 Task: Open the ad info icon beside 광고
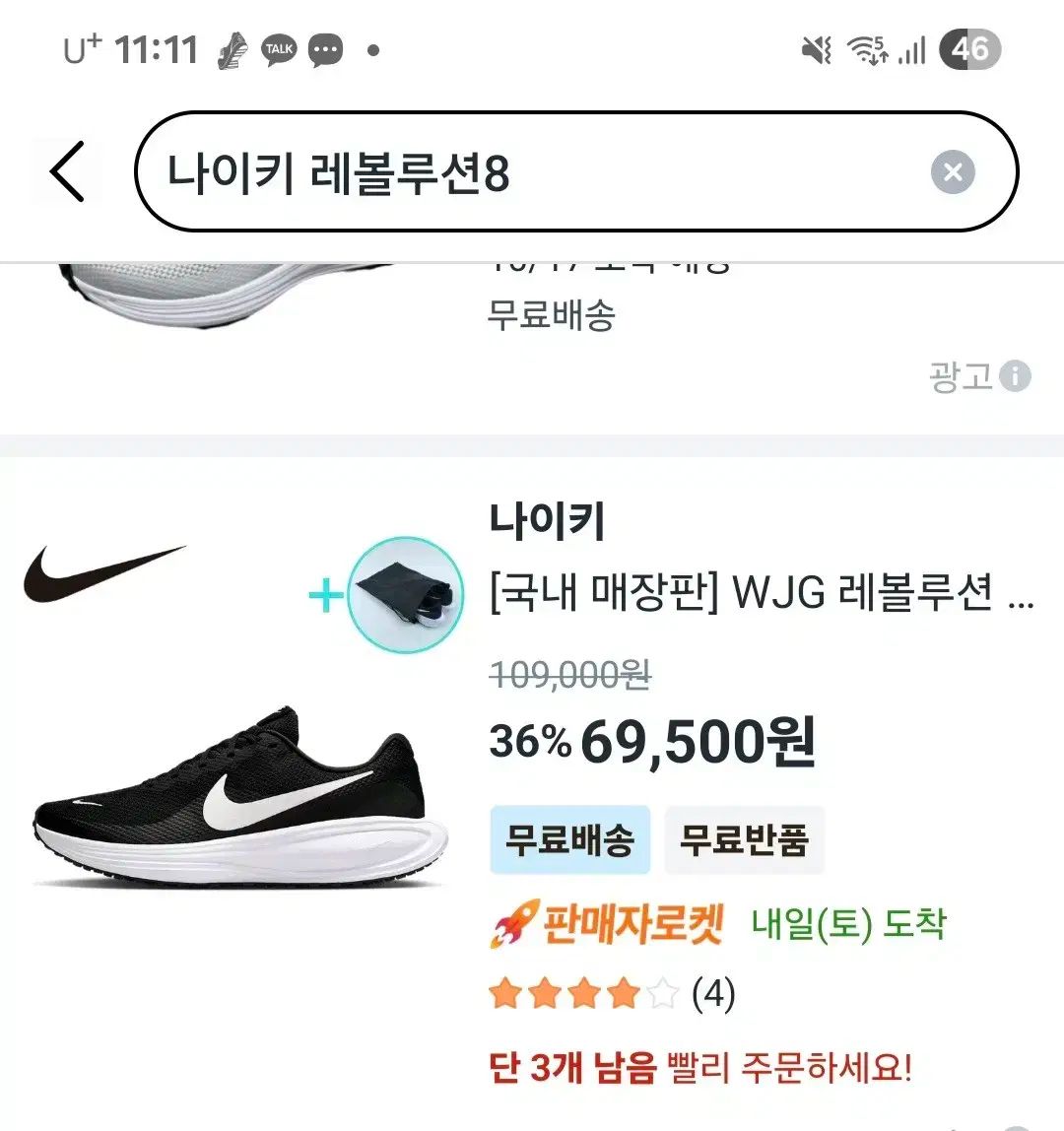(1015, 375)
